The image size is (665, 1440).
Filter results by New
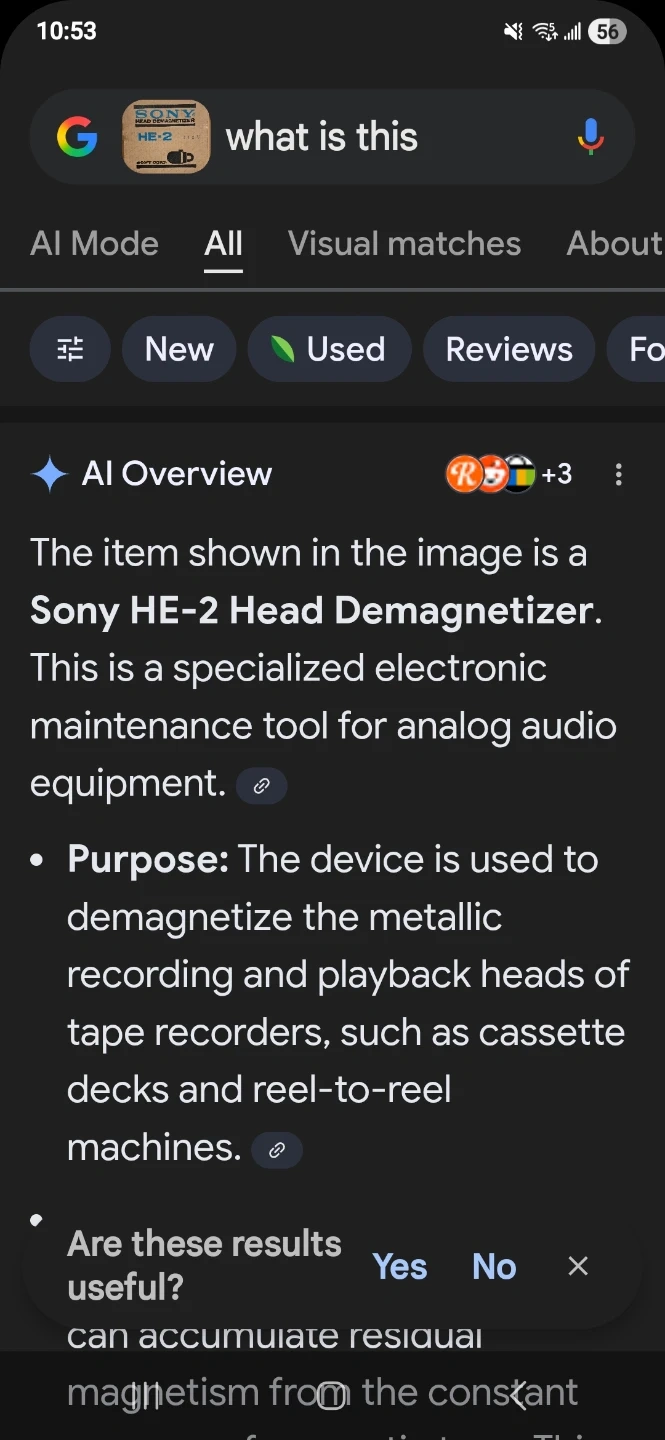point(179,349)
